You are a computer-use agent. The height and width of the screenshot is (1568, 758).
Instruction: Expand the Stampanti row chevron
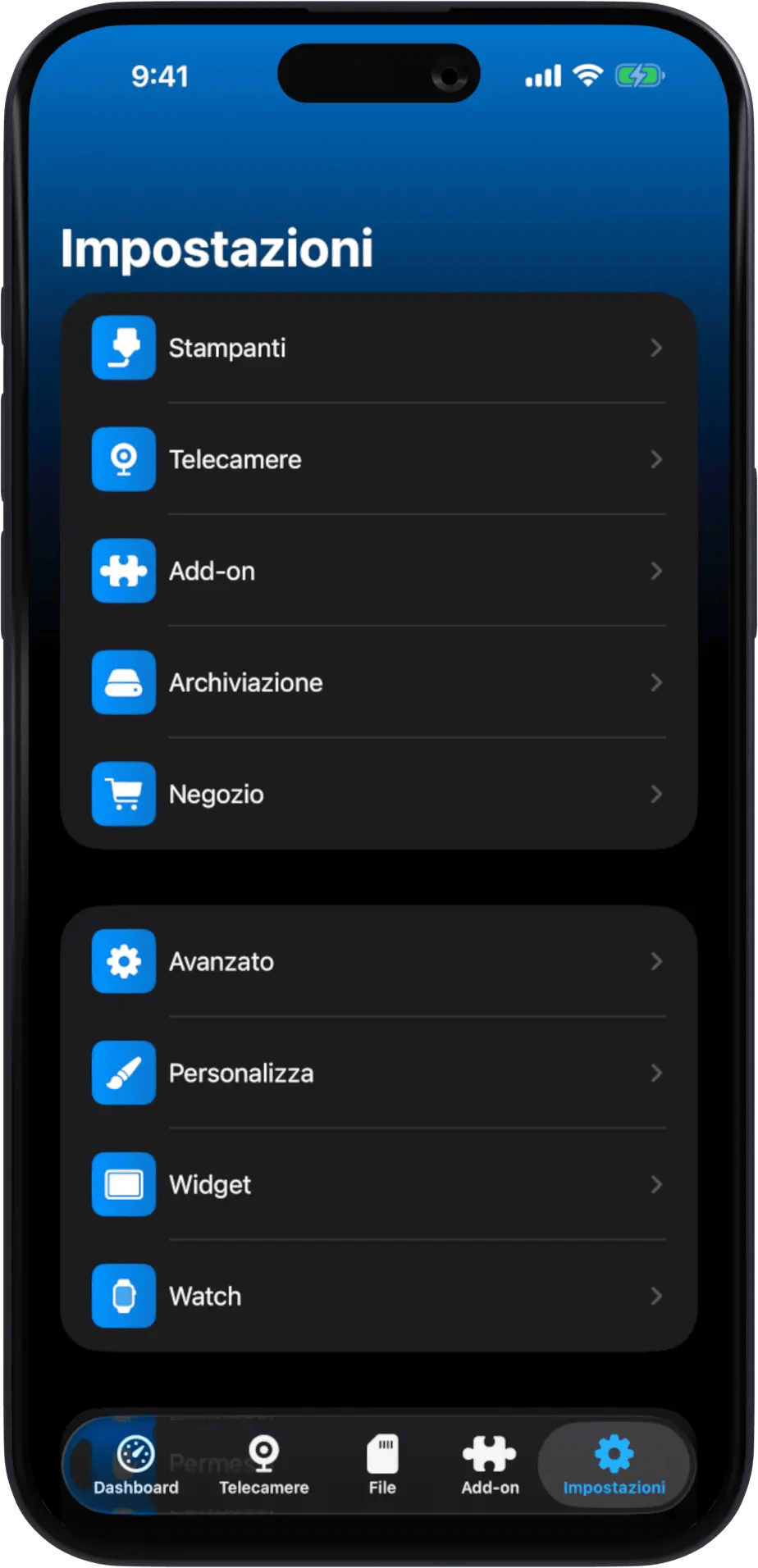[x=656, y=348]
